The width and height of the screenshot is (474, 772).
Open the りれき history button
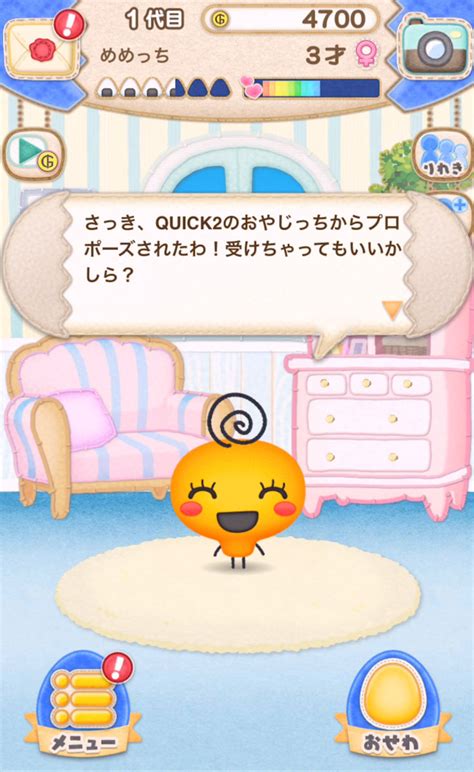pos(443,157)
